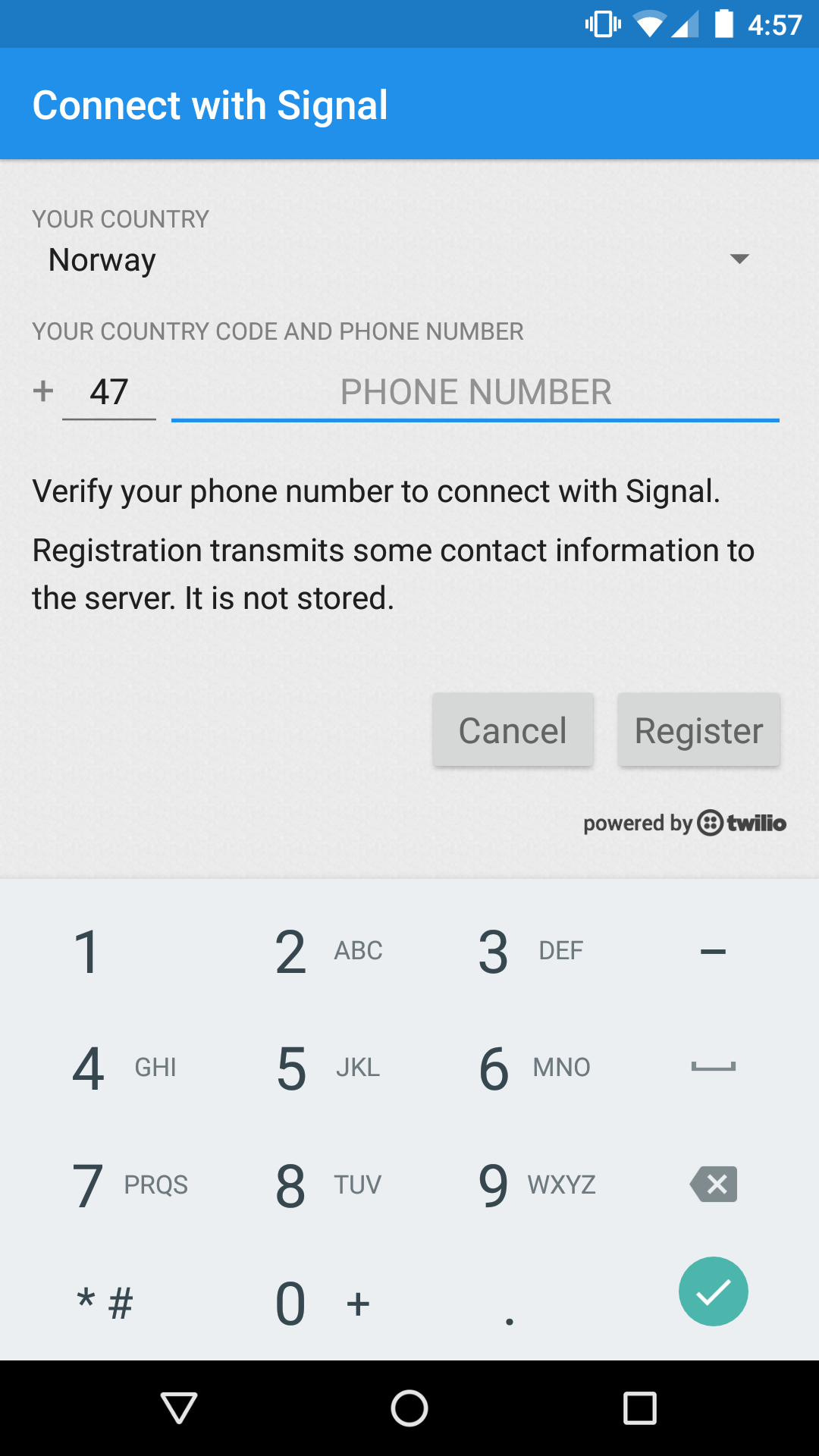This screenshot has height=1456, width=819.
Task: Focus the phone number field
Action: tap(475, 393)
